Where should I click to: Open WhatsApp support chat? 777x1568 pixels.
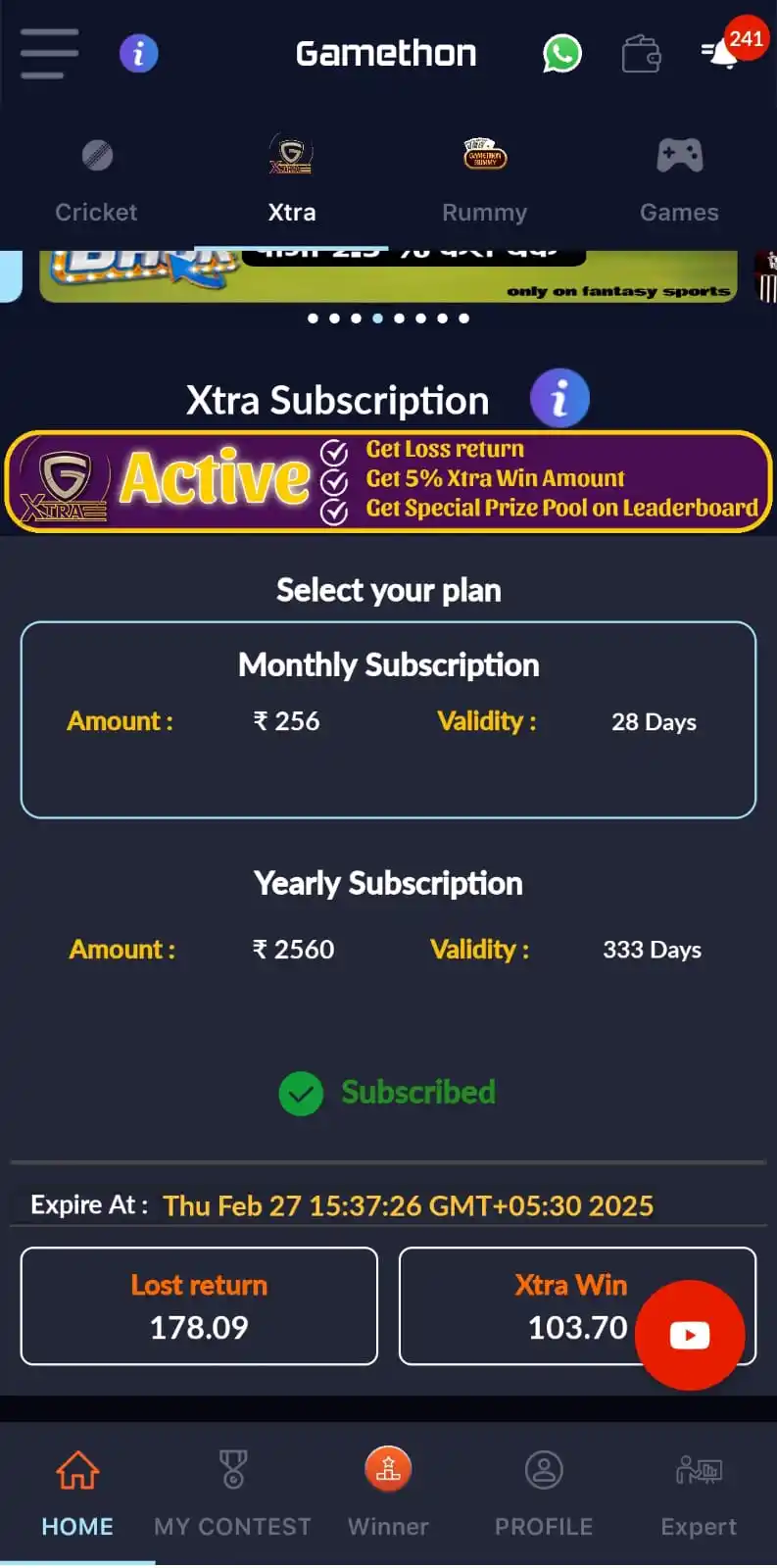tap(561, 53)
